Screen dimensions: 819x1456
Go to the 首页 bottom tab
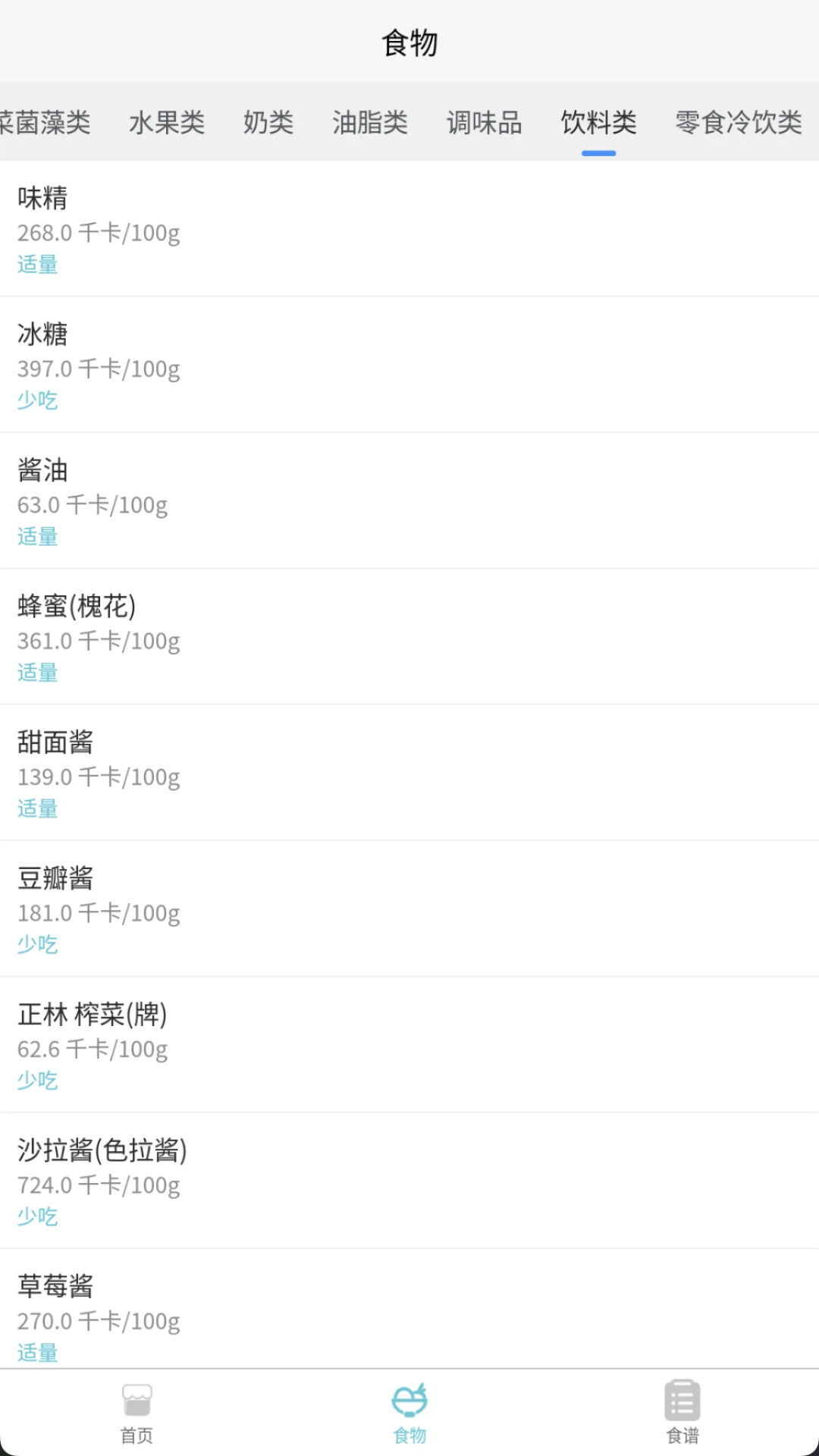(136, 1412)
